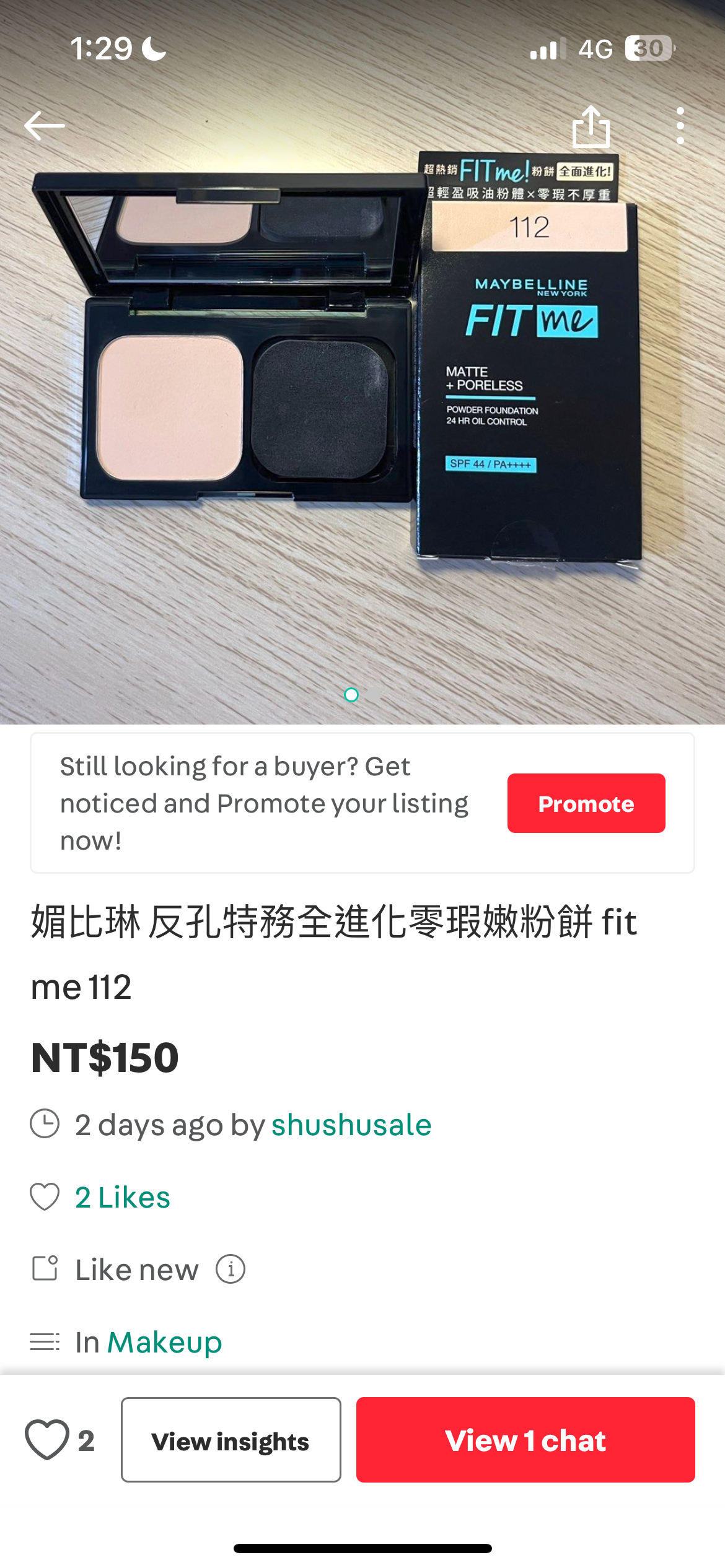Tap View 1 chat
This screenshot has width=725, height=1568.
tap(525, 1440)
